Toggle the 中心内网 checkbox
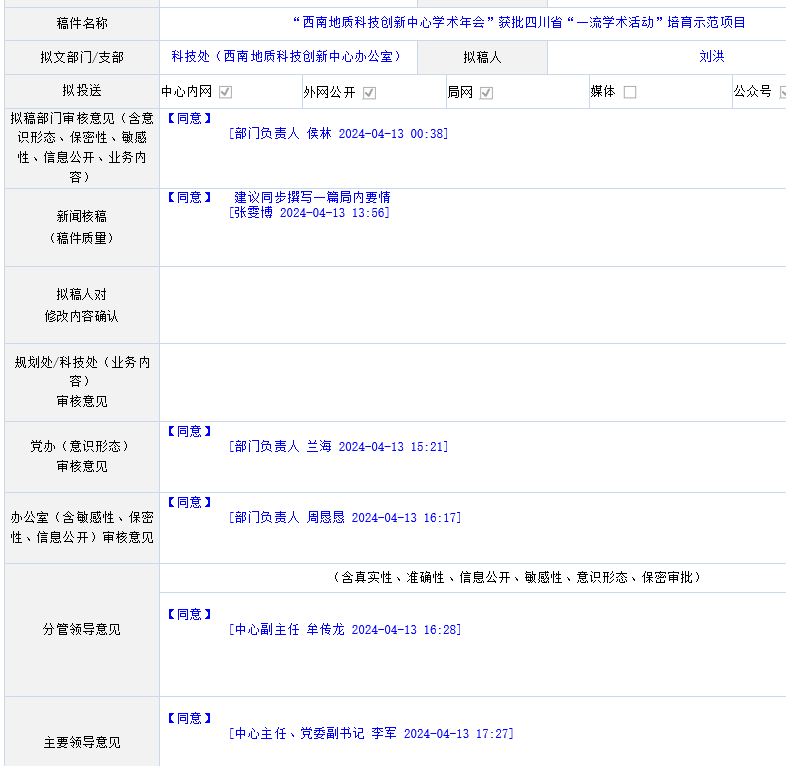 226,92
